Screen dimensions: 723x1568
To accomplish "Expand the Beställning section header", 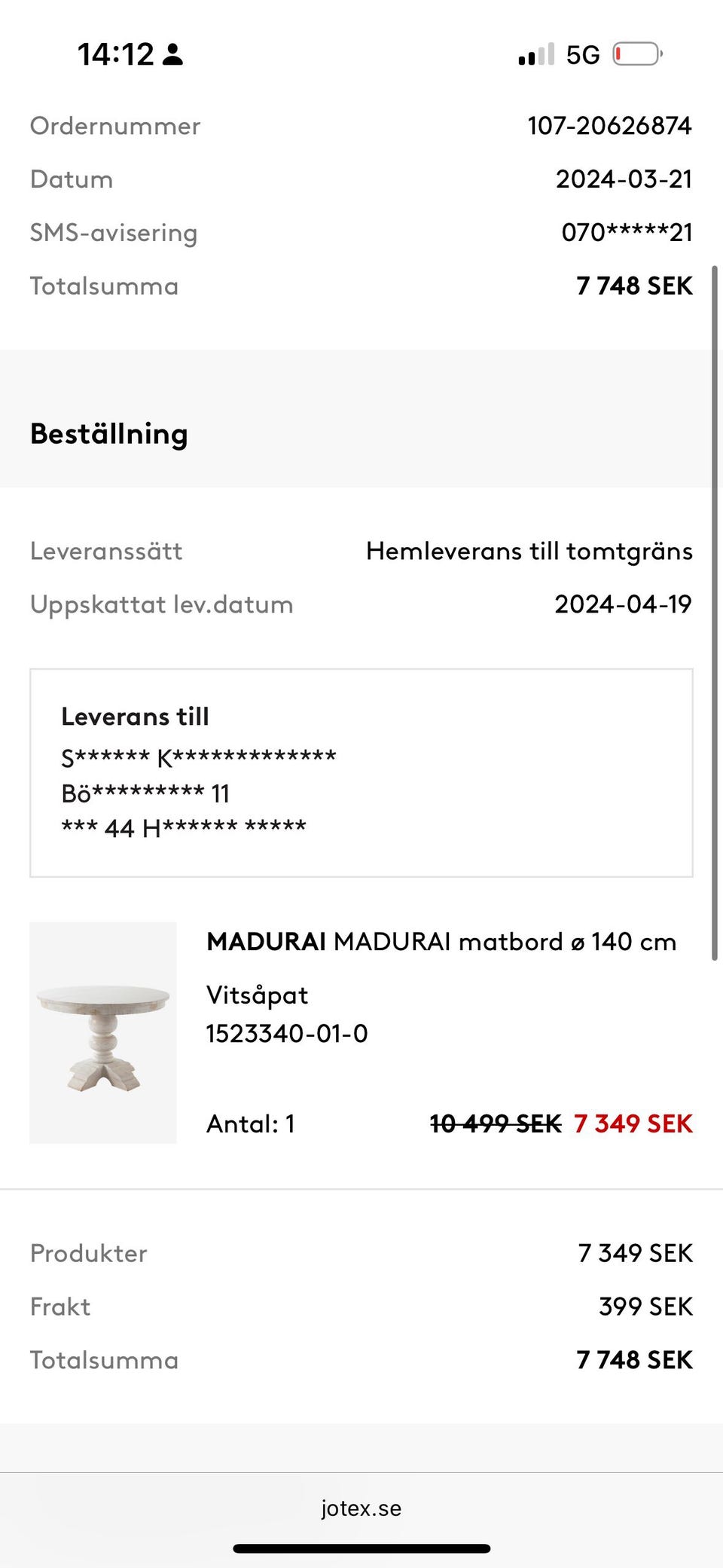I will 108,434.
